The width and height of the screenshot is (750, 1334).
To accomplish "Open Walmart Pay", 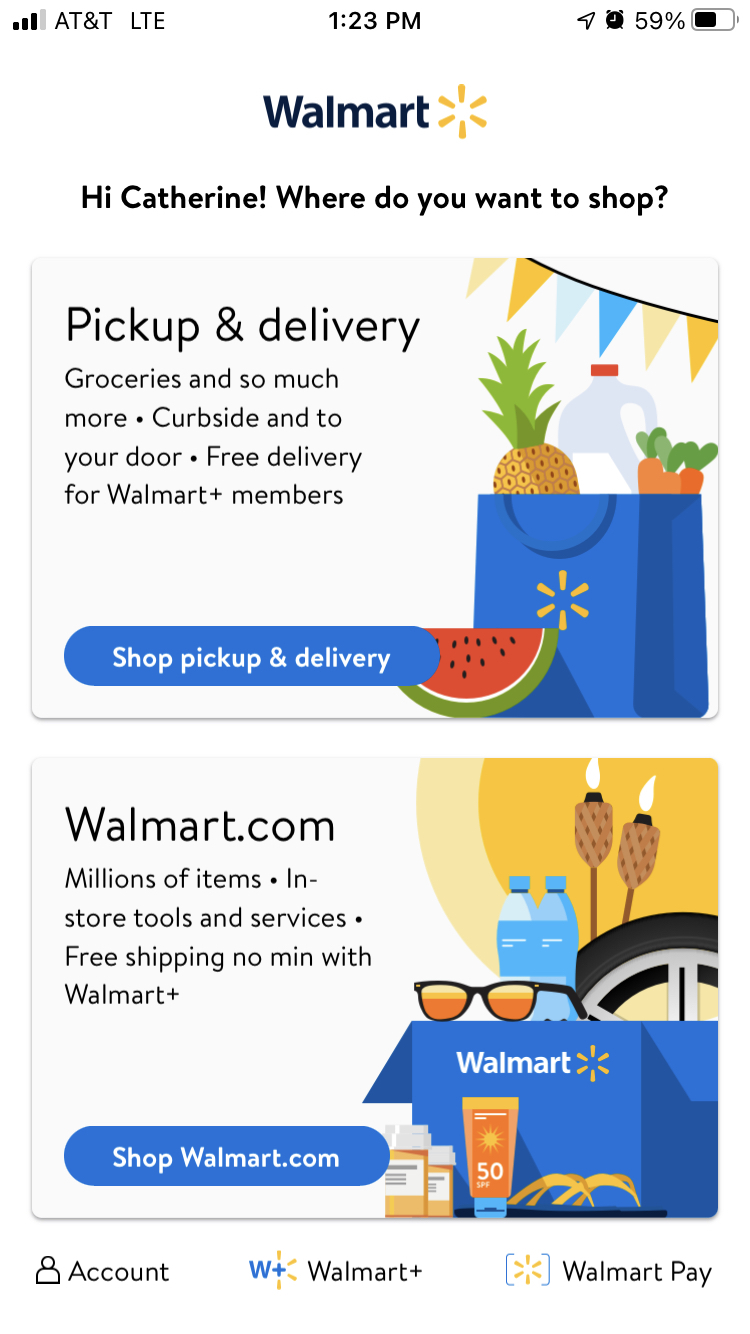I will point(608,1271).
